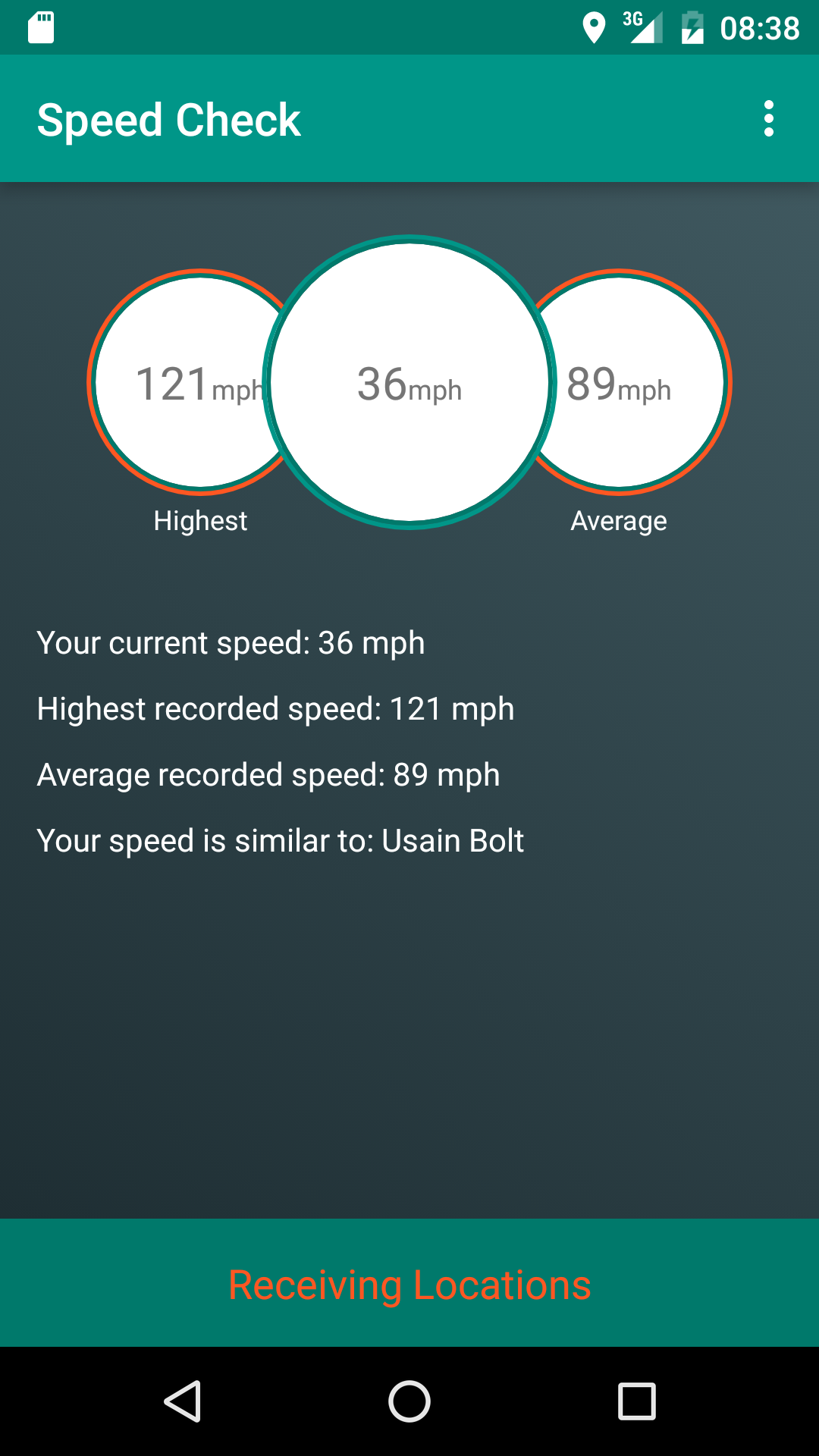Viewport: 819px width, 1456px height.
Task: Go back using the system back button
Action: tap(183, 1401)
